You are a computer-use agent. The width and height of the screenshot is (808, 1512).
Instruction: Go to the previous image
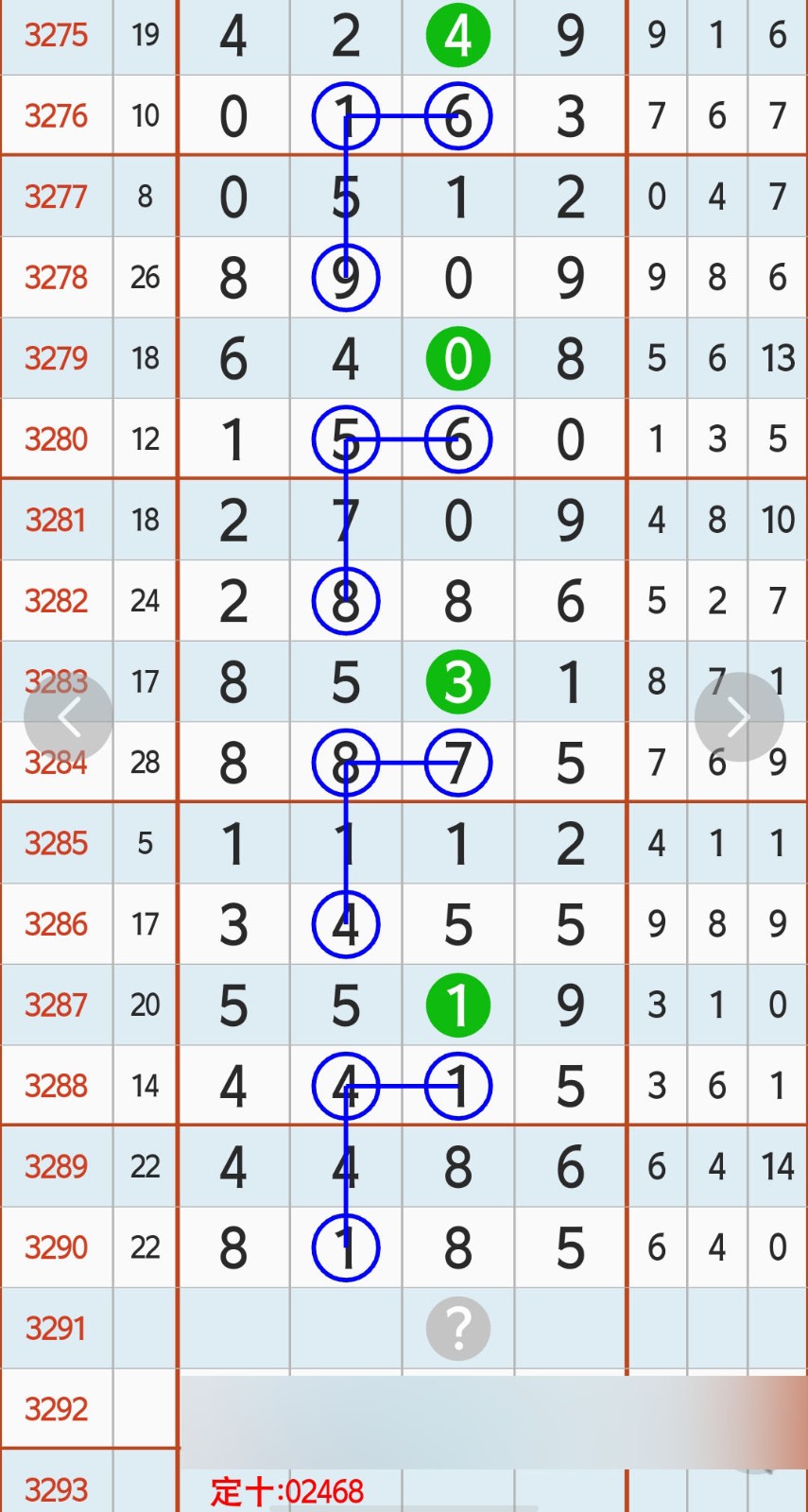point(68,718)
